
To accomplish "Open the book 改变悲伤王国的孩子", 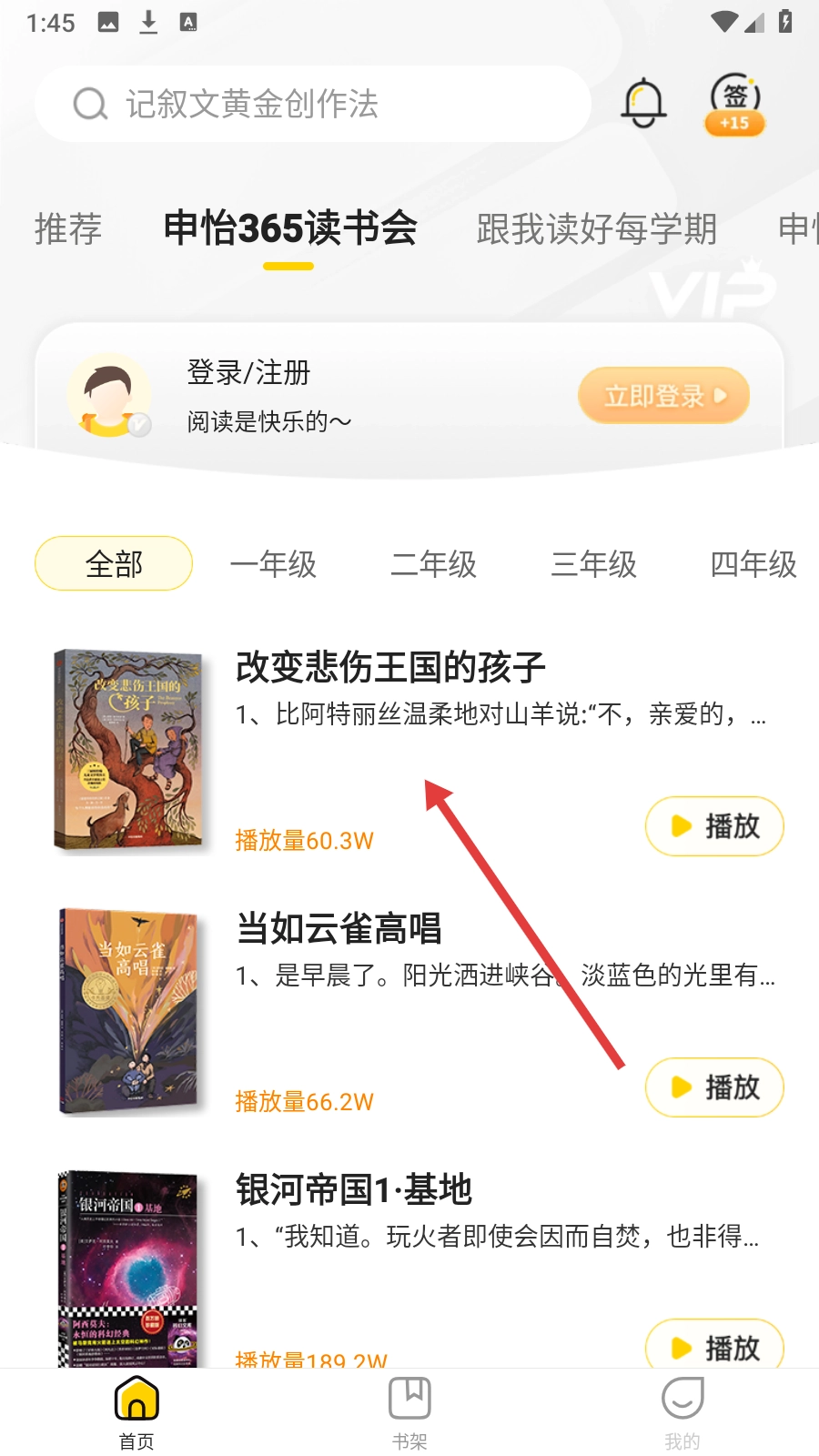I will tap(389, 667).
